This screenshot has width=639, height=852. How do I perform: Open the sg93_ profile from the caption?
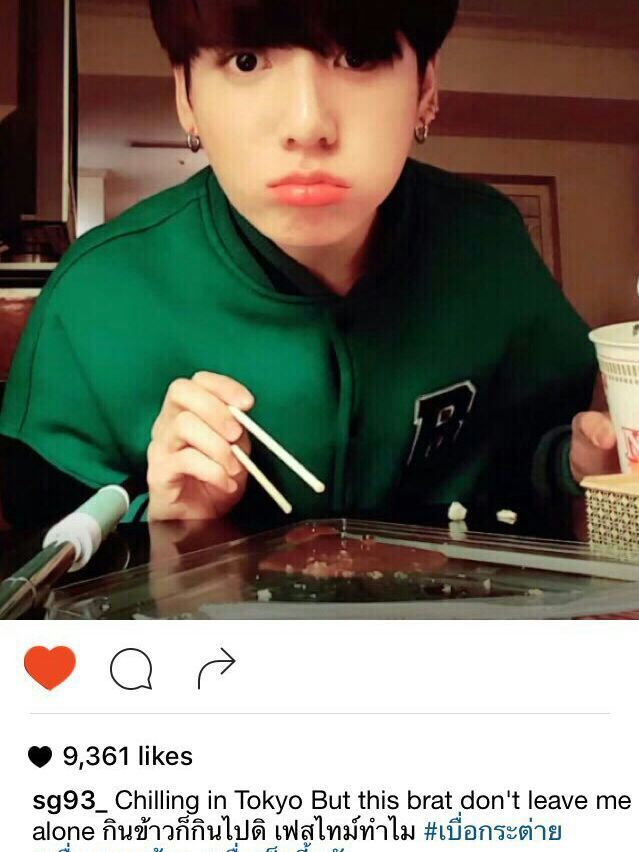coord(69,801)
